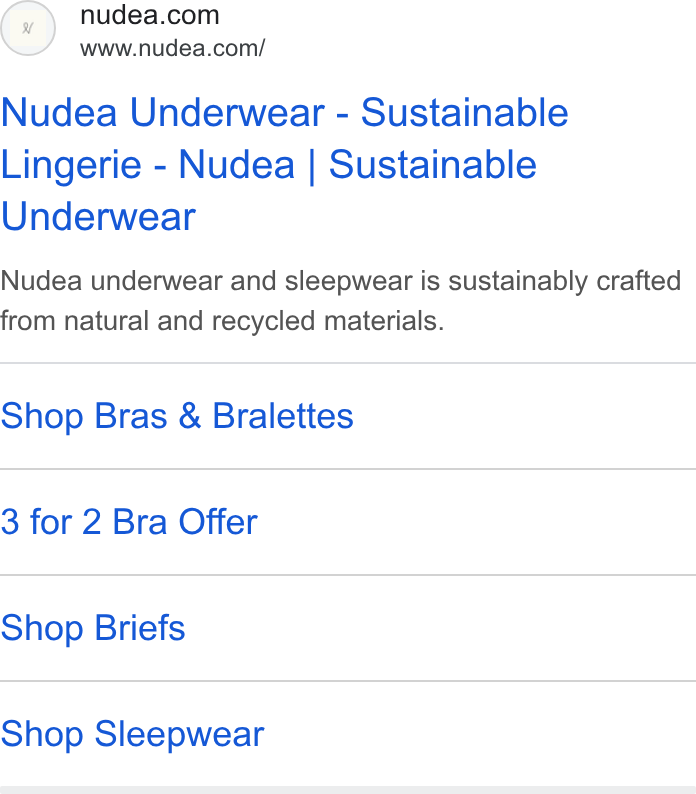
Task: Open the Shop Bras & Bralettes sitelink
Action: [177, 416]
